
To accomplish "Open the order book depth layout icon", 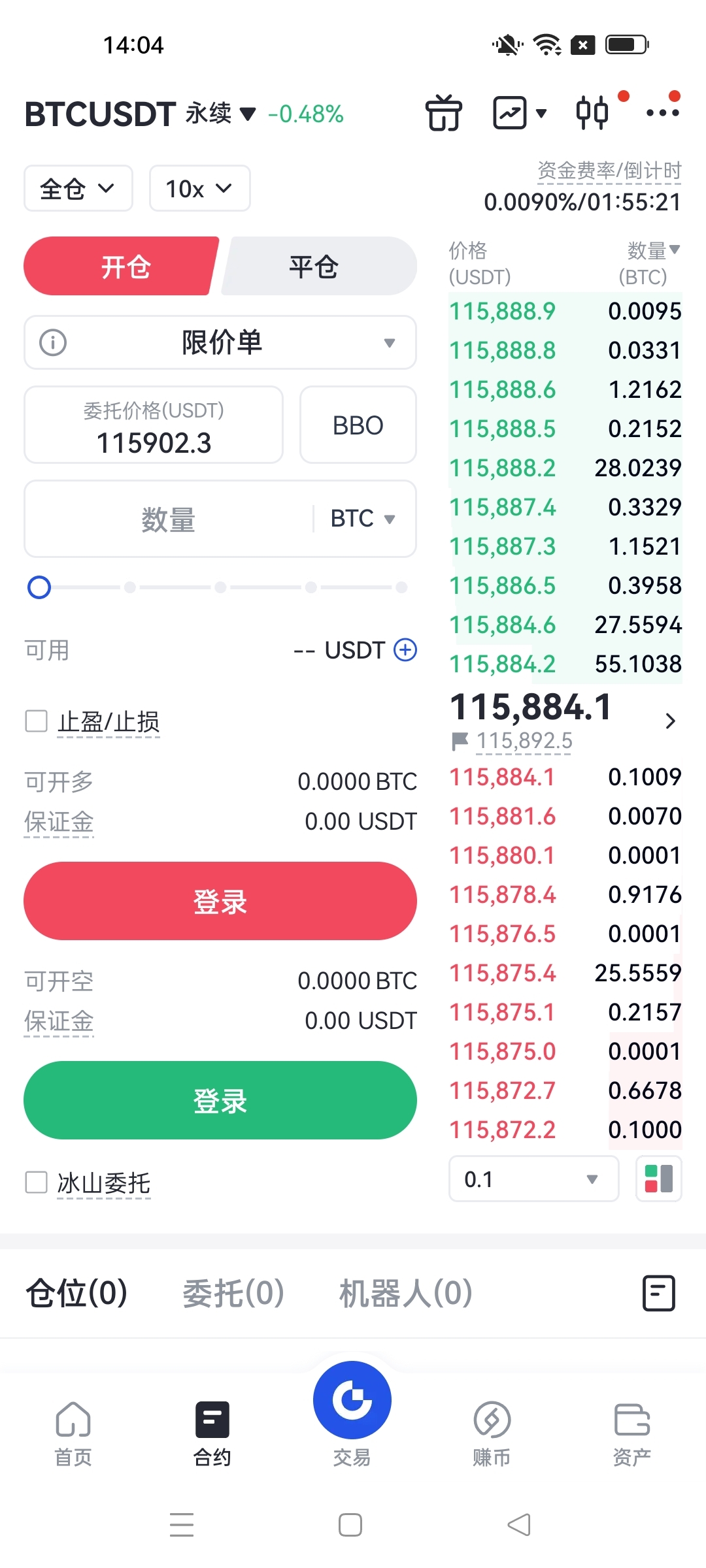I will click(658, 1179).
